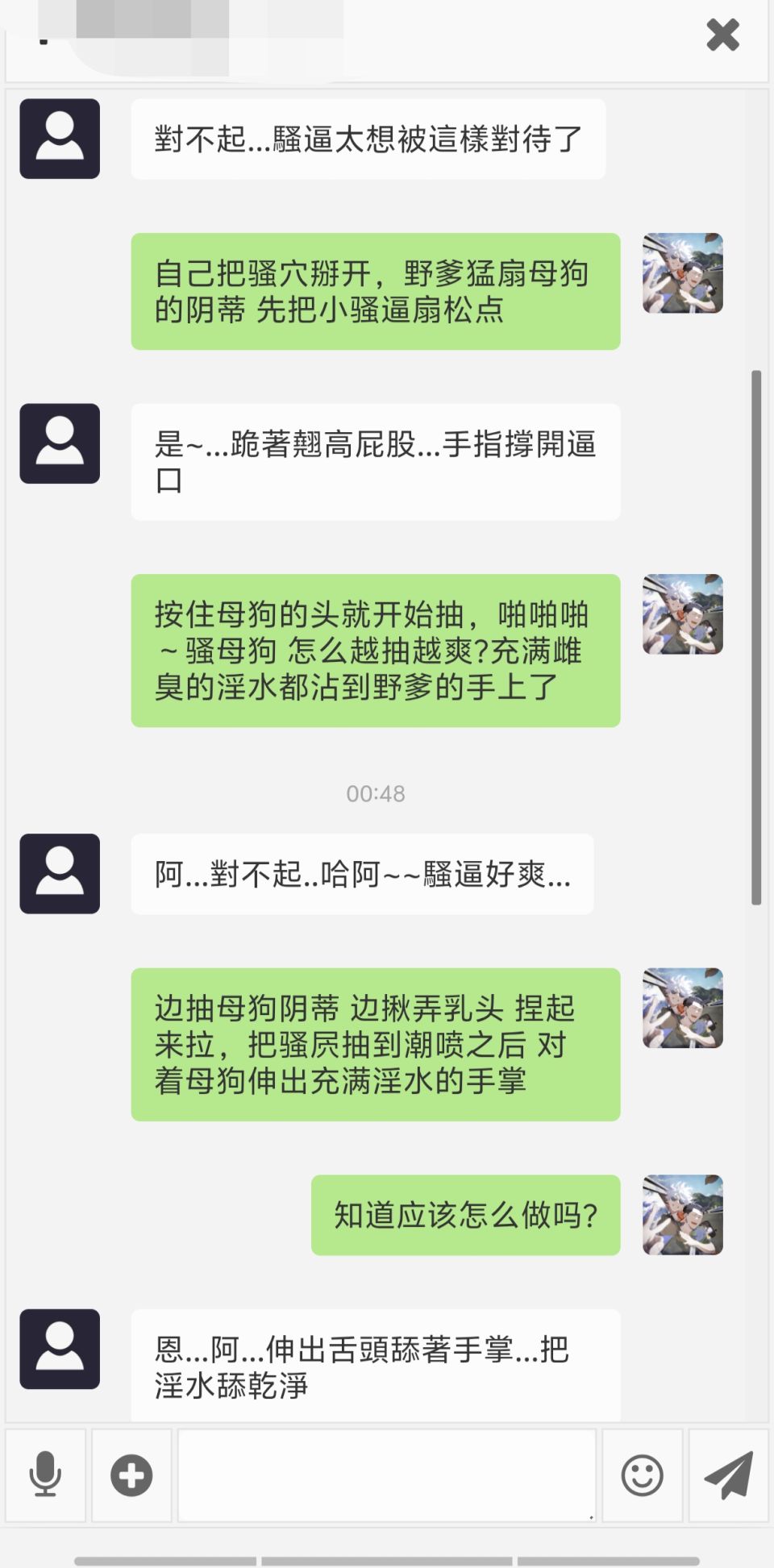Open the emoji picker

(642, 1474)
